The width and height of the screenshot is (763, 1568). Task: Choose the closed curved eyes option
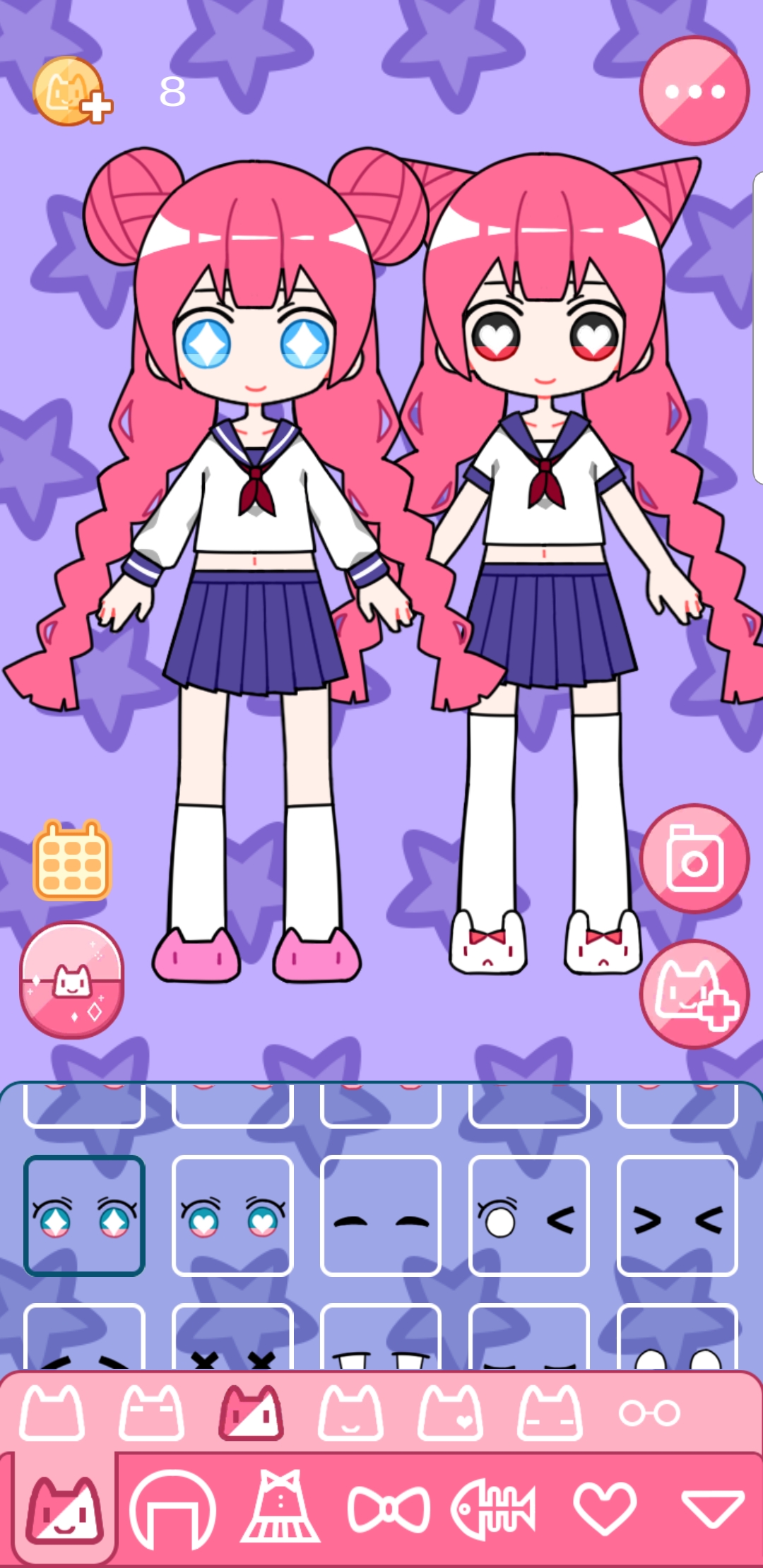(381, 1216)
